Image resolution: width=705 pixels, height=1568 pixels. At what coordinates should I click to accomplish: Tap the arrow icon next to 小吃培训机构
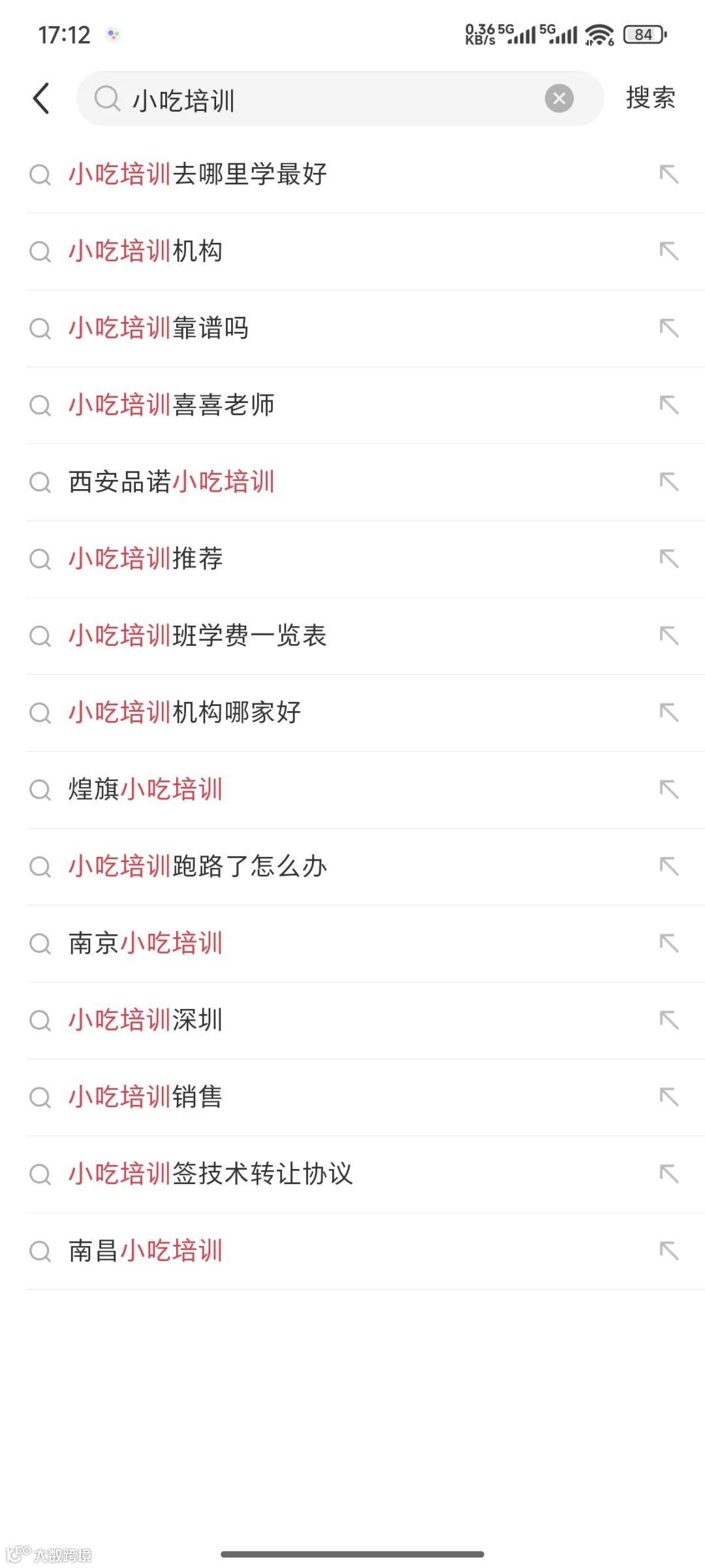click(668, 251)
